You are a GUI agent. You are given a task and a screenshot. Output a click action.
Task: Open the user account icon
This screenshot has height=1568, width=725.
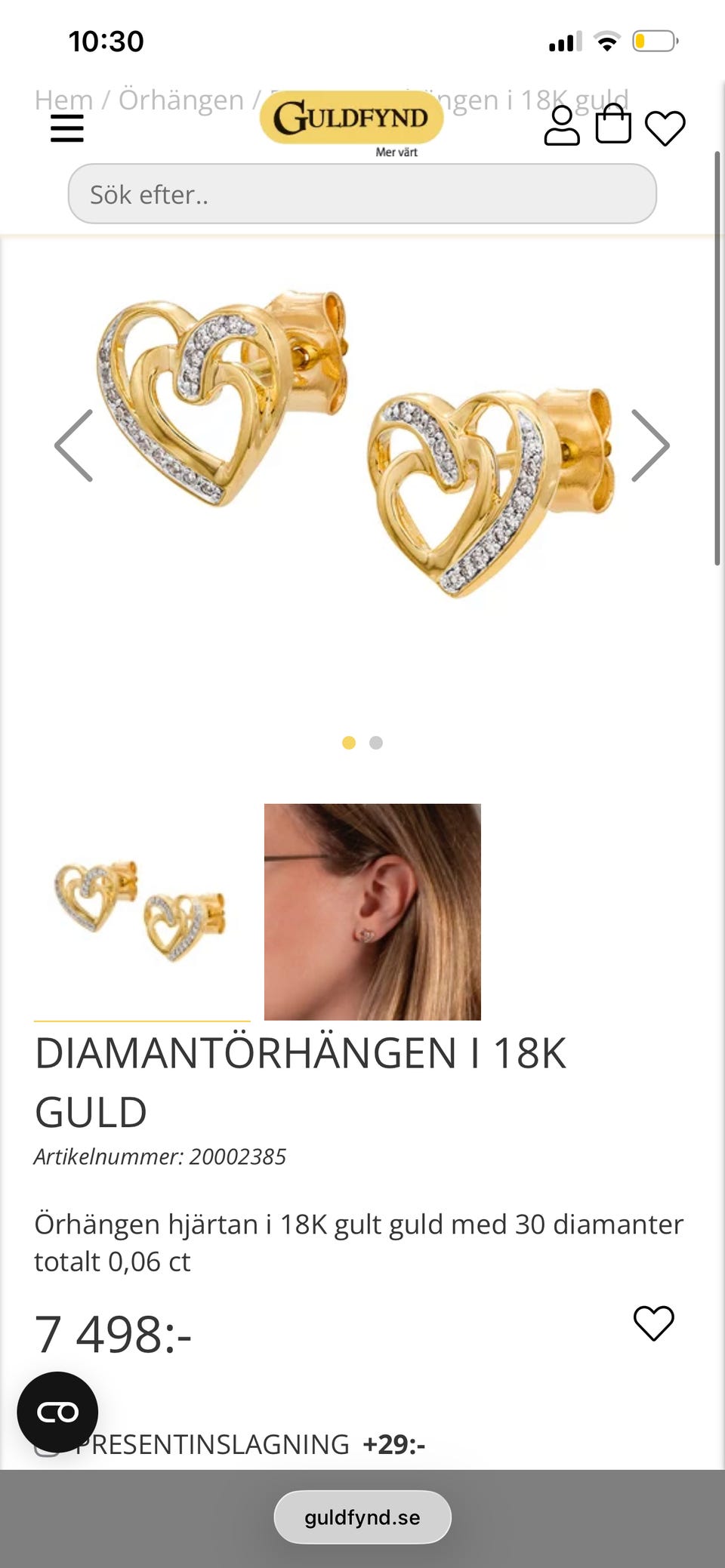click(562, 125)
